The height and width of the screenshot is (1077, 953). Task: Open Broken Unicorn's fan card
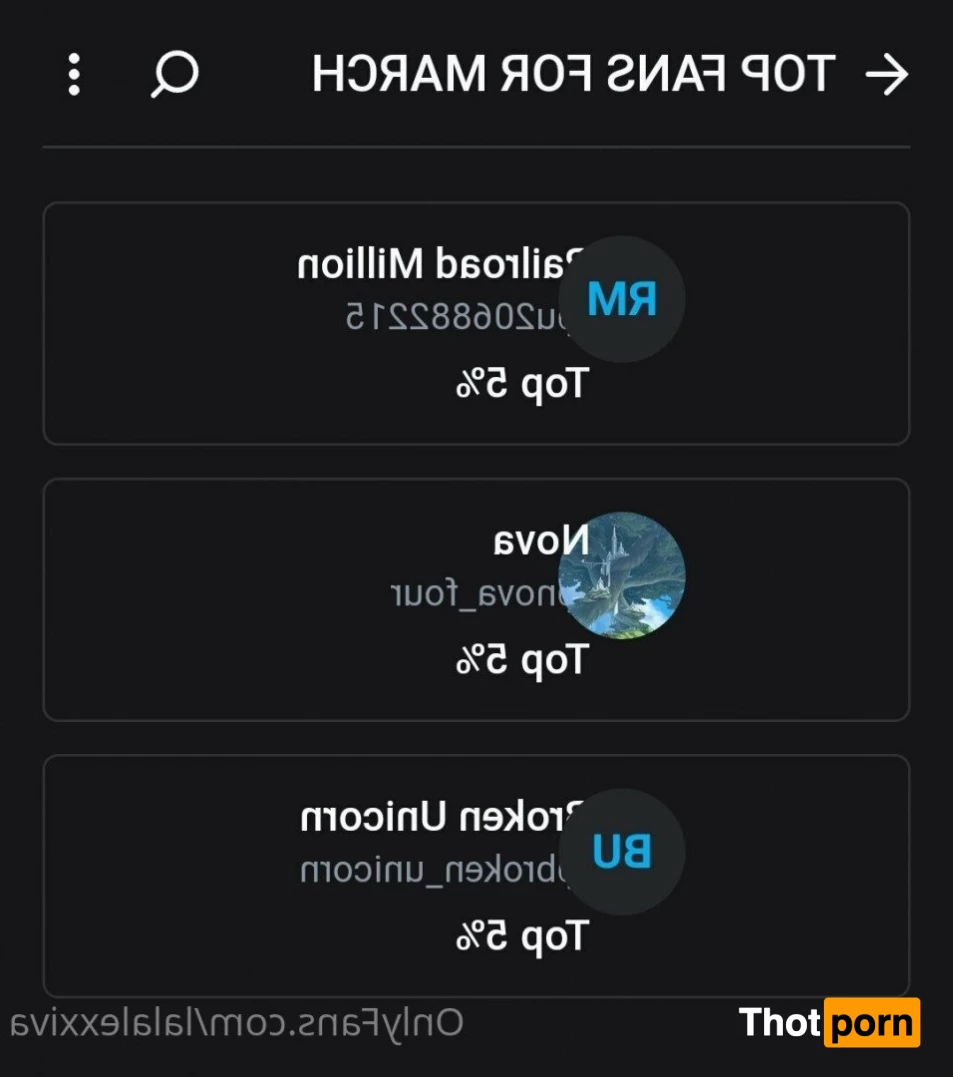coord(476,875)
